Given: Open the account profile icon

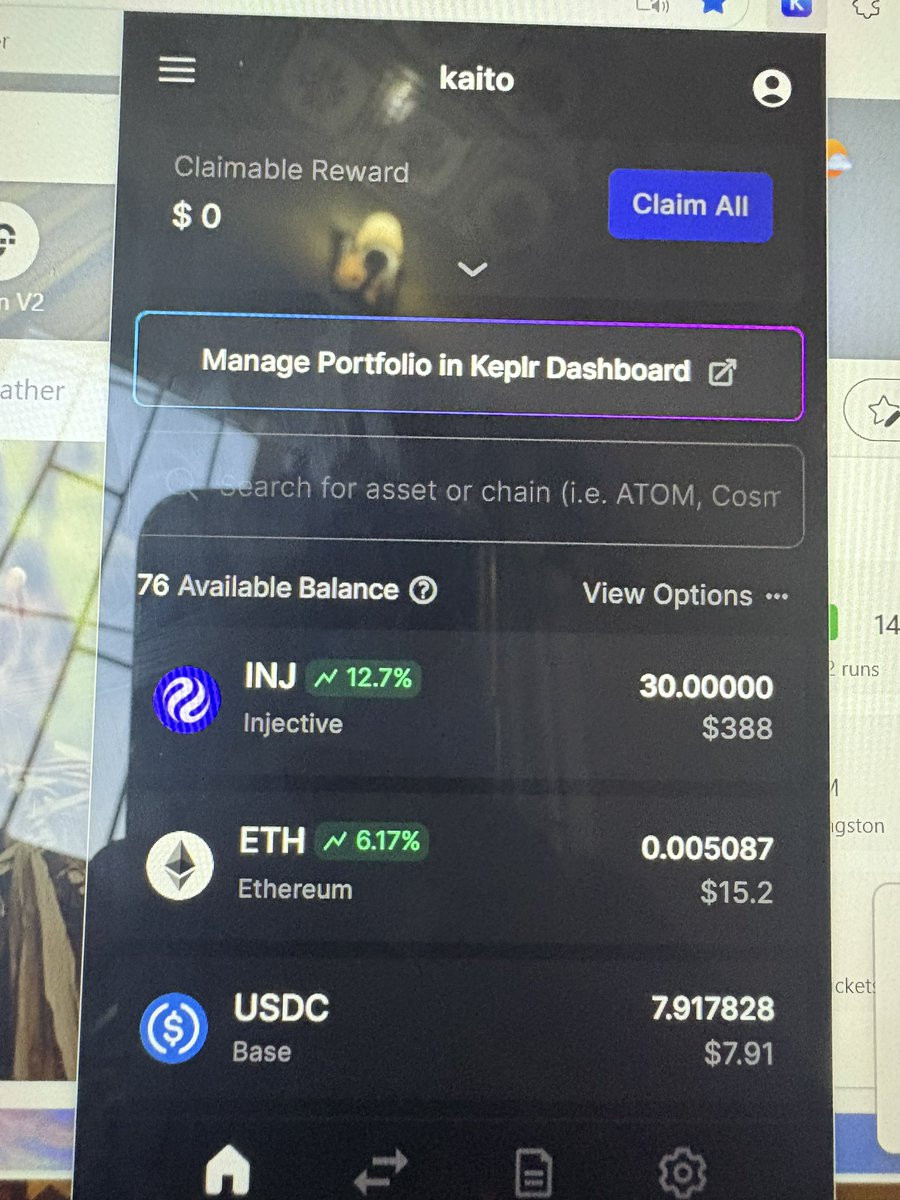Looking at the screenshot, I should pyautogui.click(x=771, y=88).
